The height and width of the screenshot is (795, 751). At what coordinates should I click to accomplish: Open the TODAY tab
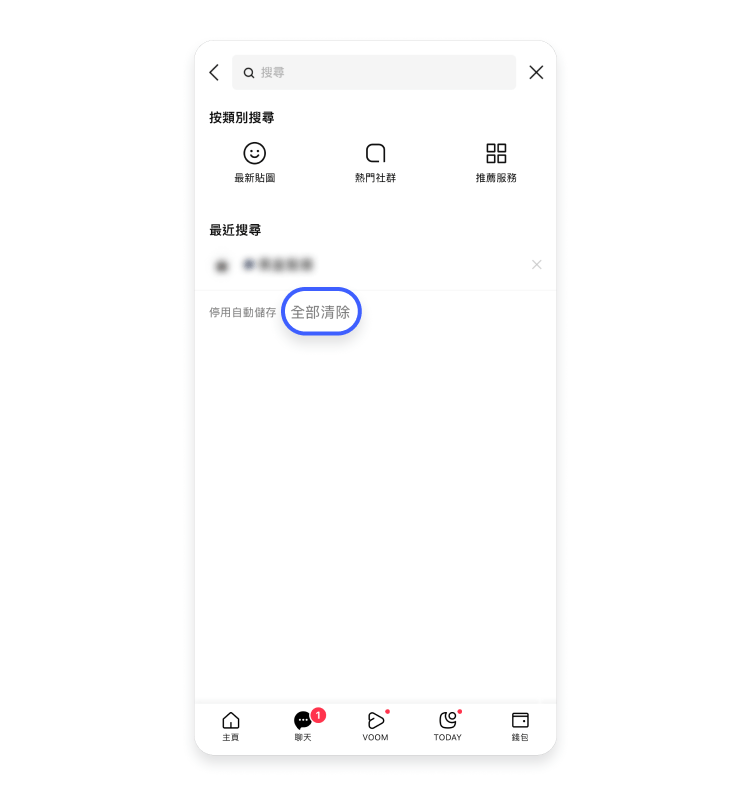coord(447,726)
